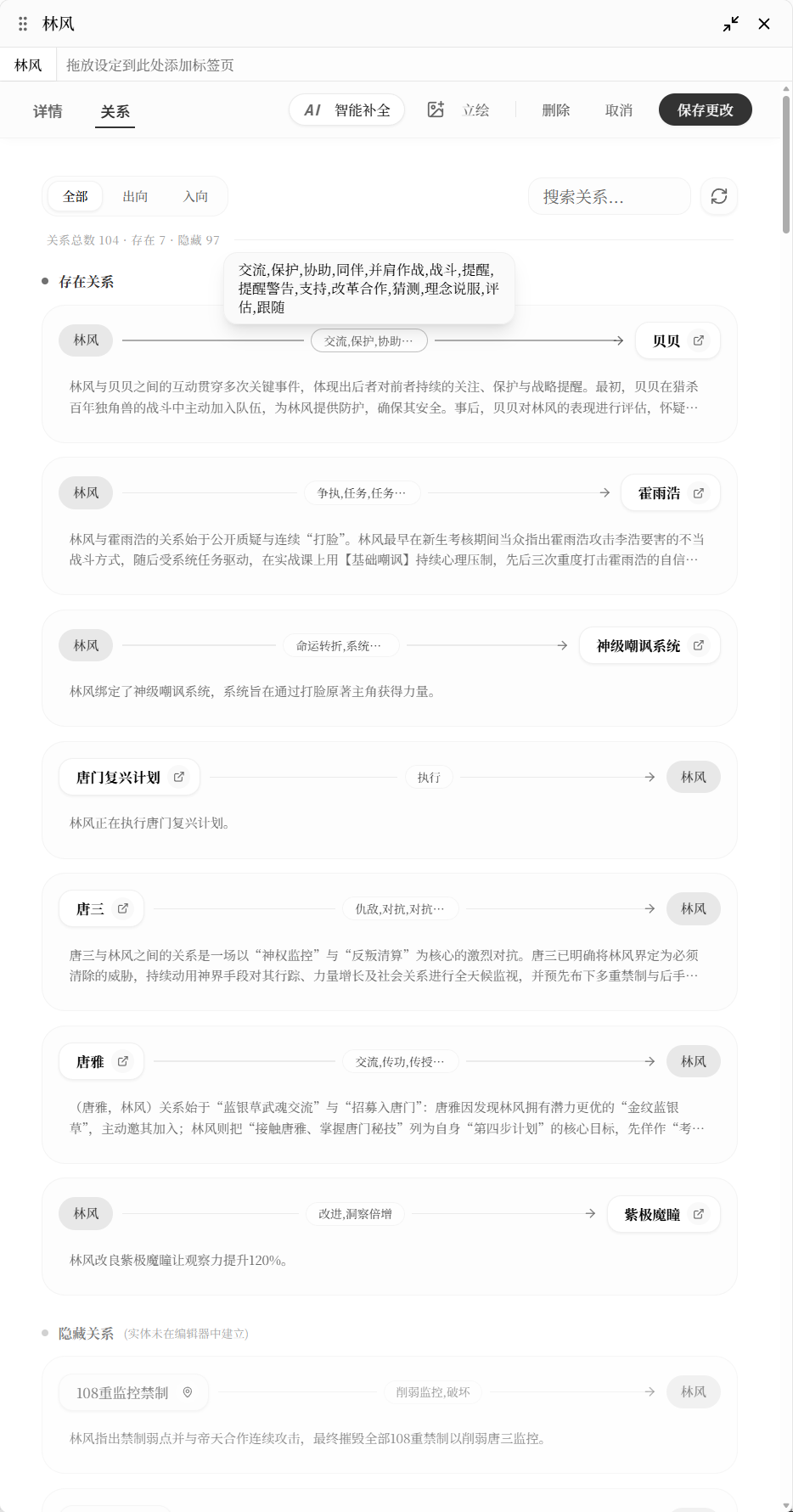Open 唐门复兴计划 entity
The width and height of the screenshot is (793, 1512).
click(x=129, y=778)
